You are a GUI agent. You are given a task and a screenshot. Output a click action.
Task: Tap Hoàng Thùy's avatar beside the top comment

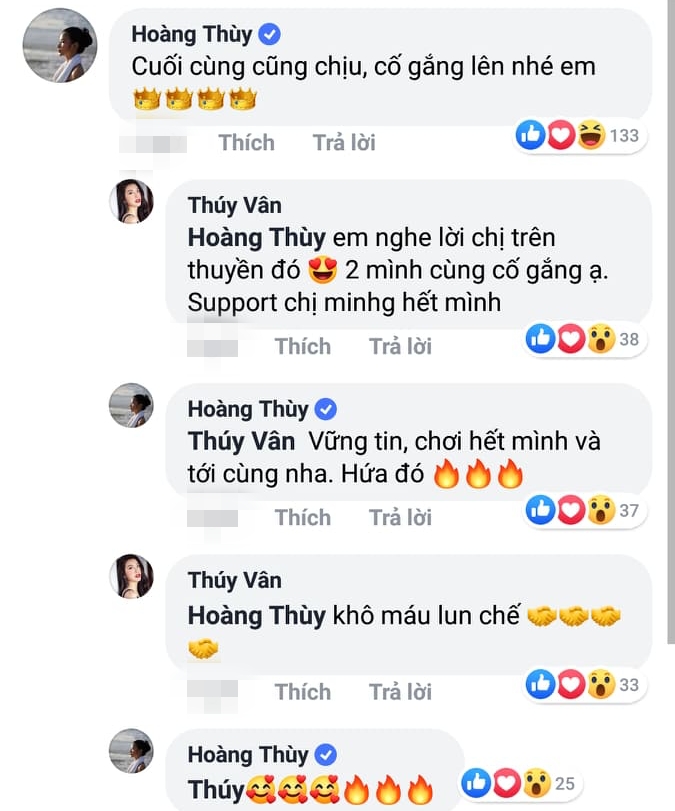coord(60,46)
